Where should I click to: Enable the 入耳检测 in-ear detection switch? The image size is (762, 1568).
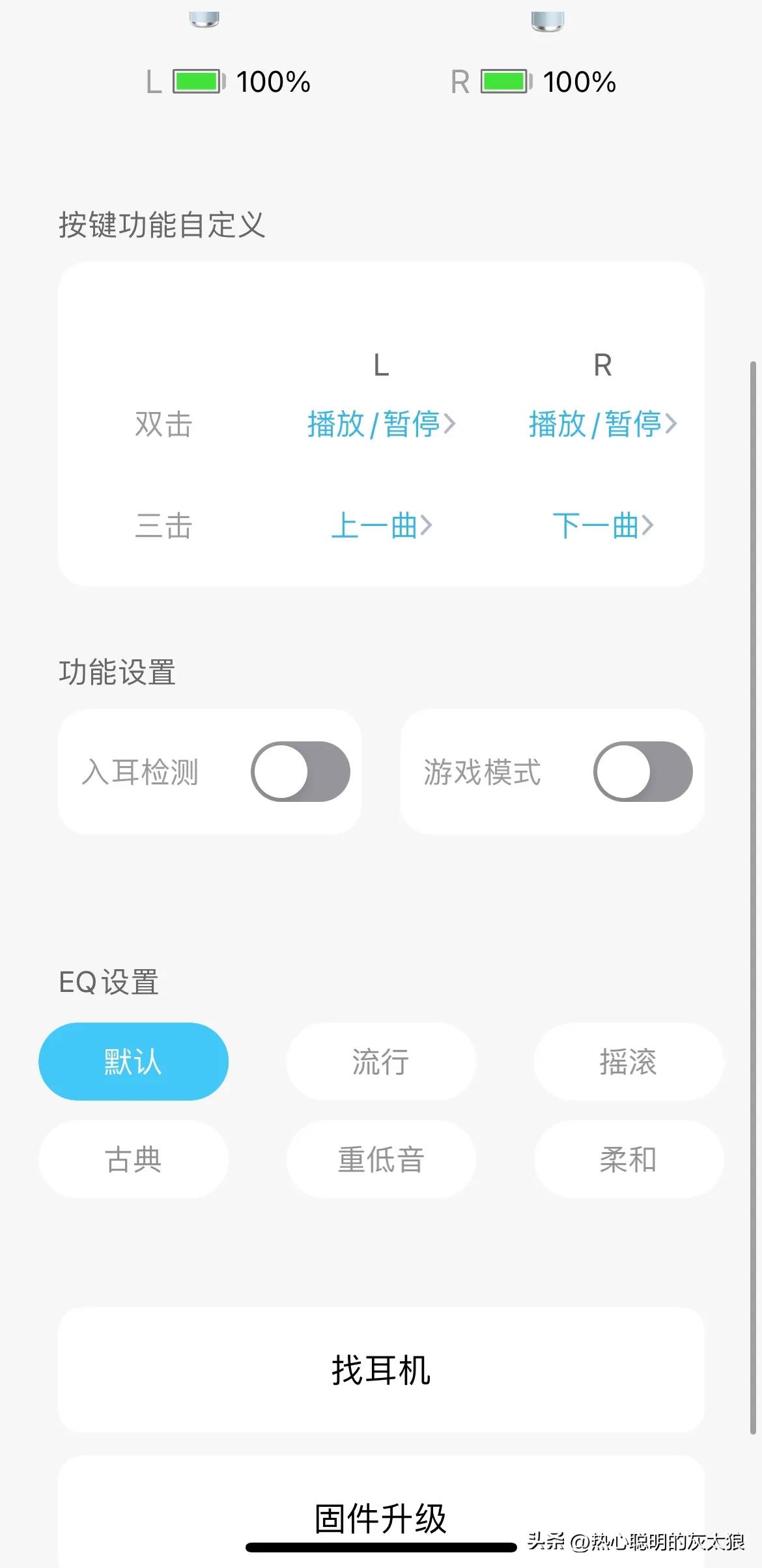pos(301,772)
